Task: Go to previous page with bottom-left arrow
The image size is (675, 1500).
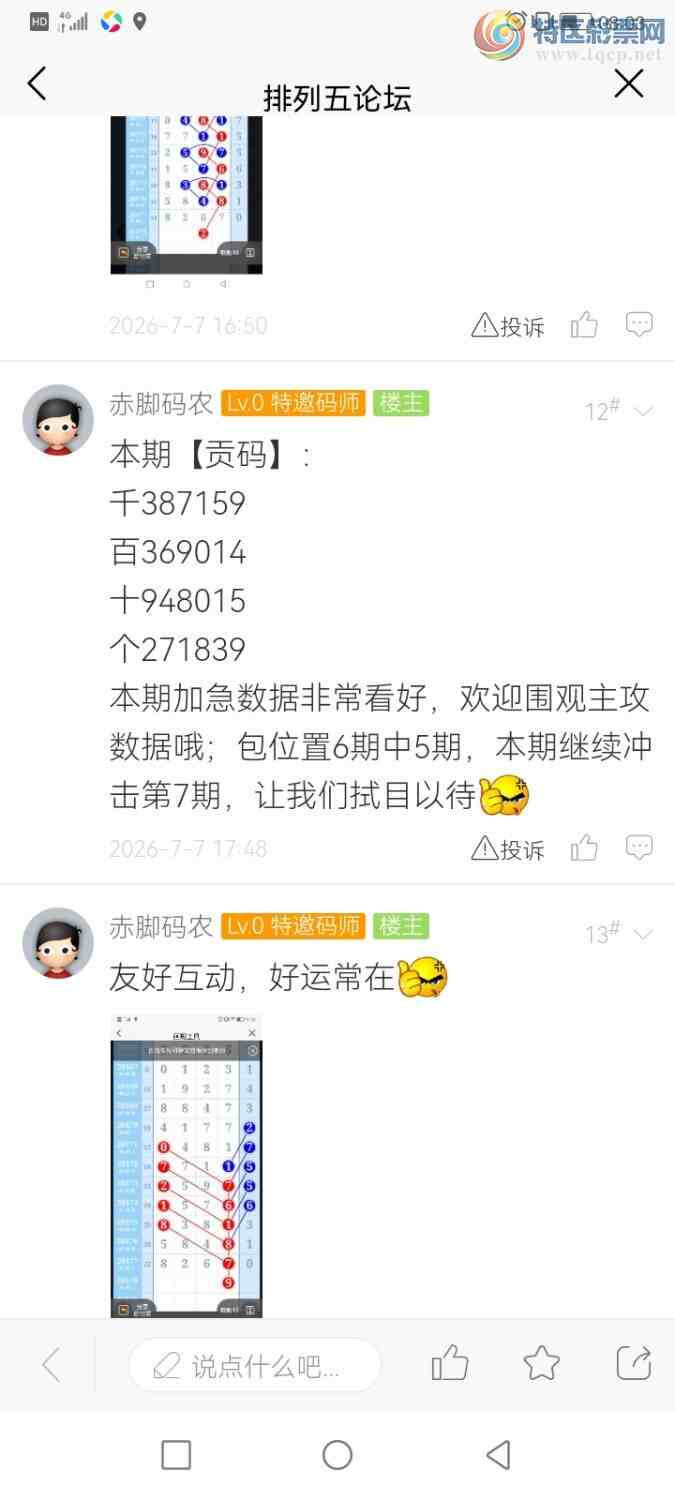Action: click(52, 1364)
